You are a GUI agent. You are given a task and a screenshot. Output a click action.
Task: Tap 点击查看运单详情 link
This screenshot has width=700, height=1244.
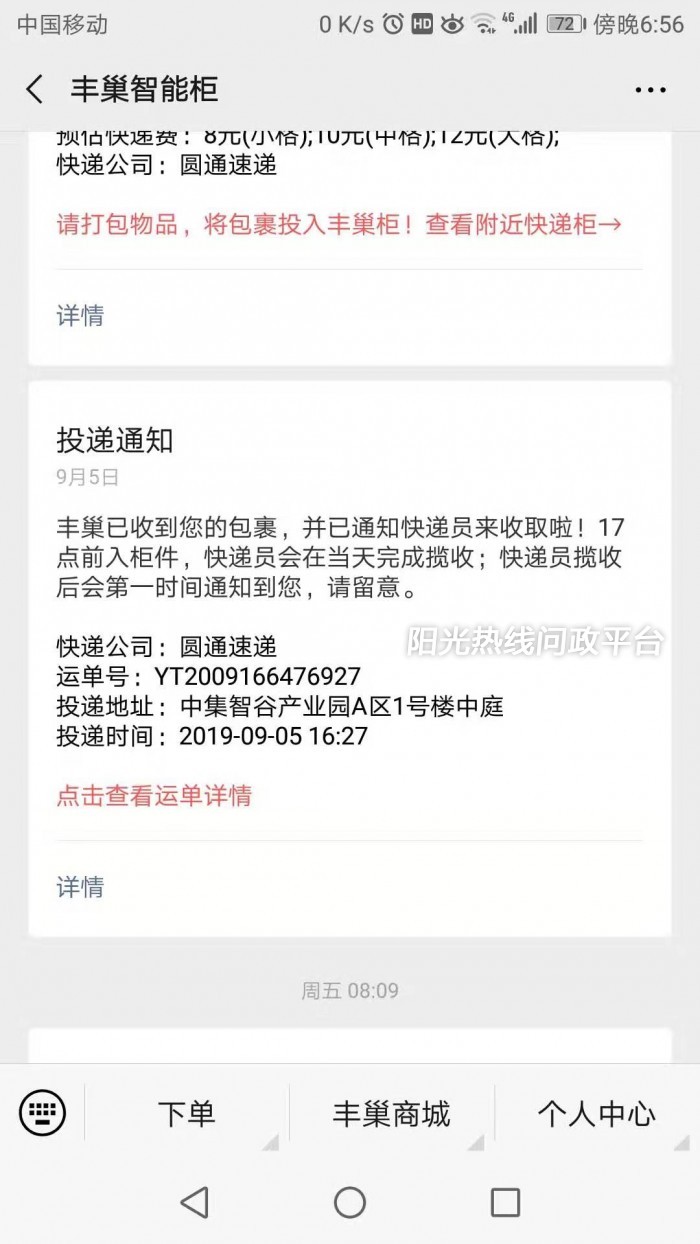pos(154,796)
